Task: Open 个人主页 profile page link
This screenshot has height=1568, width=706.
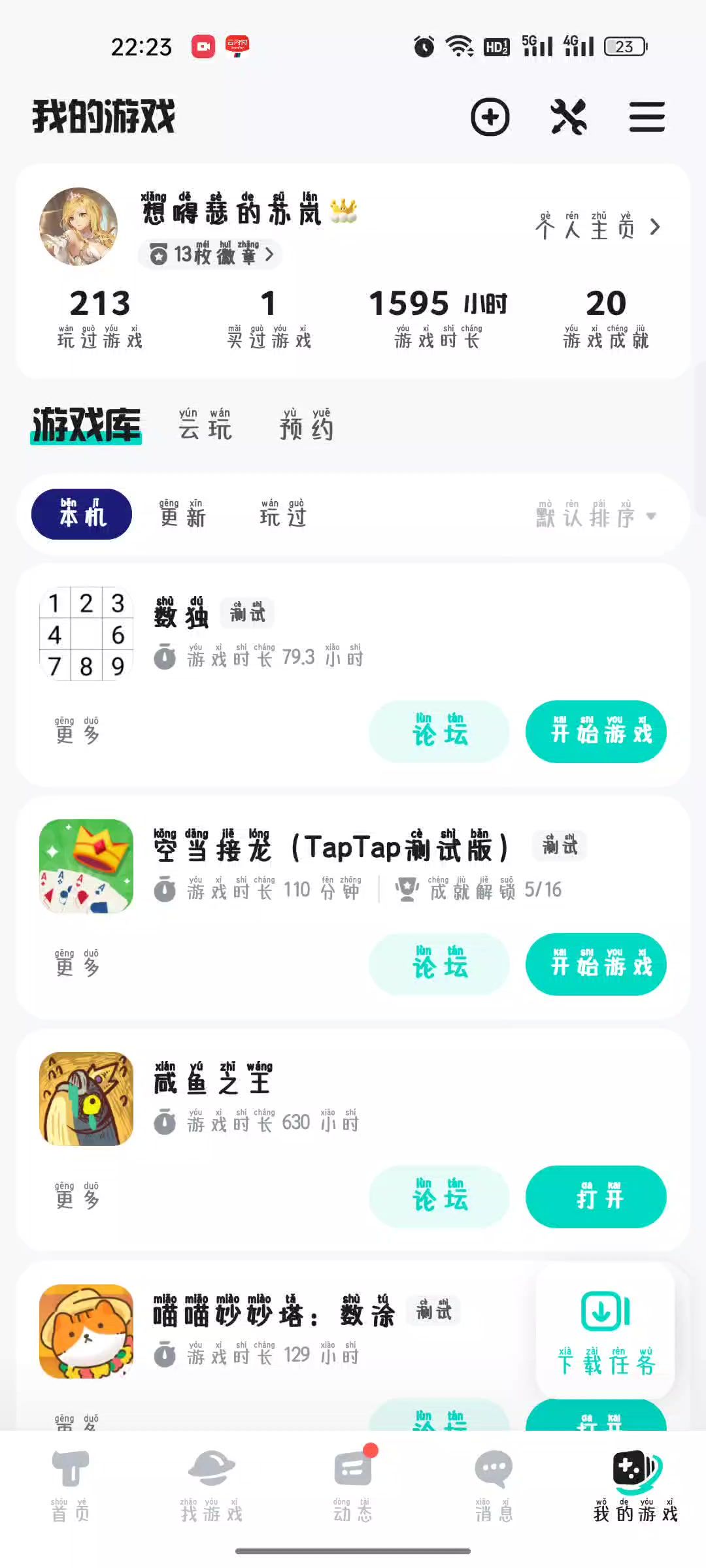Action: pyautogui.click(x=597, y=227)
